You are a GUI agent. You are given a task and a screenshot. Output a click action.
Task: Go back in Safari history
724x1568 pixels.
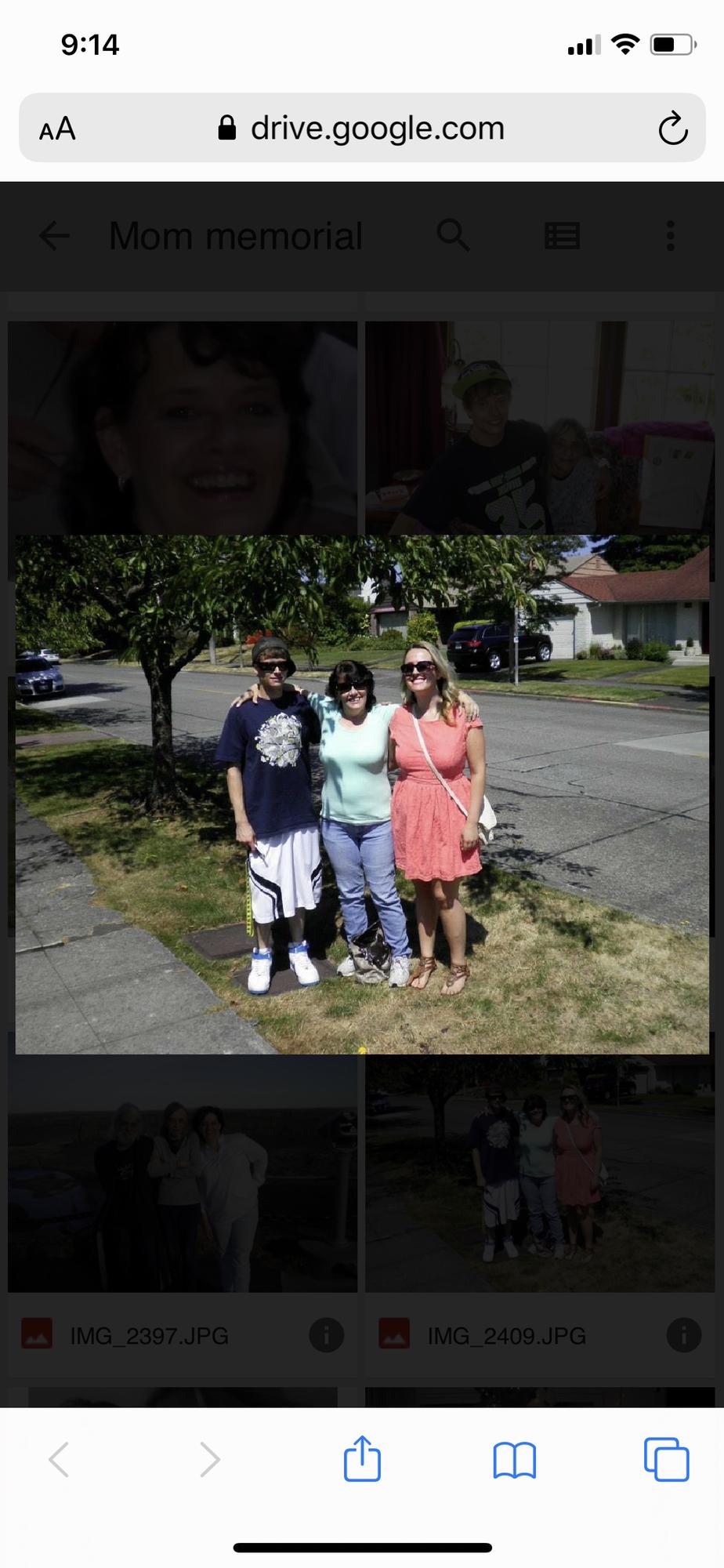point(59,1459)
